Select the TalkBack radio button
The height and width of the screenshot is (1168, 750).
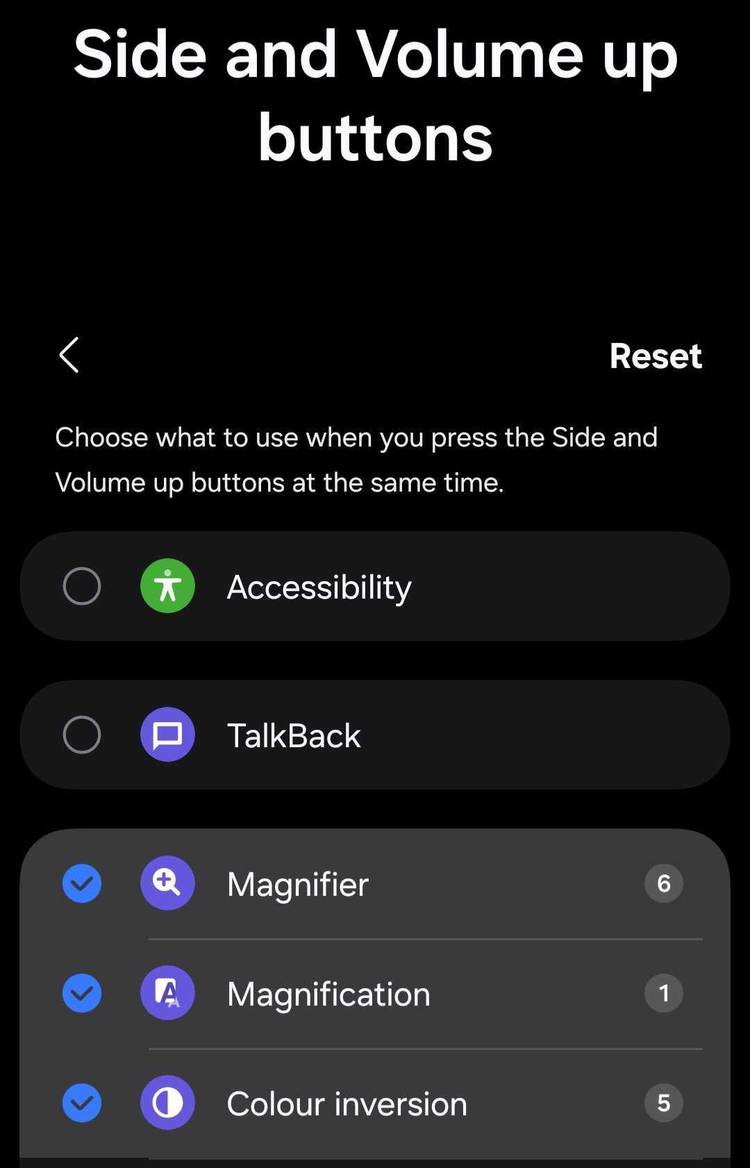point(82,735)
